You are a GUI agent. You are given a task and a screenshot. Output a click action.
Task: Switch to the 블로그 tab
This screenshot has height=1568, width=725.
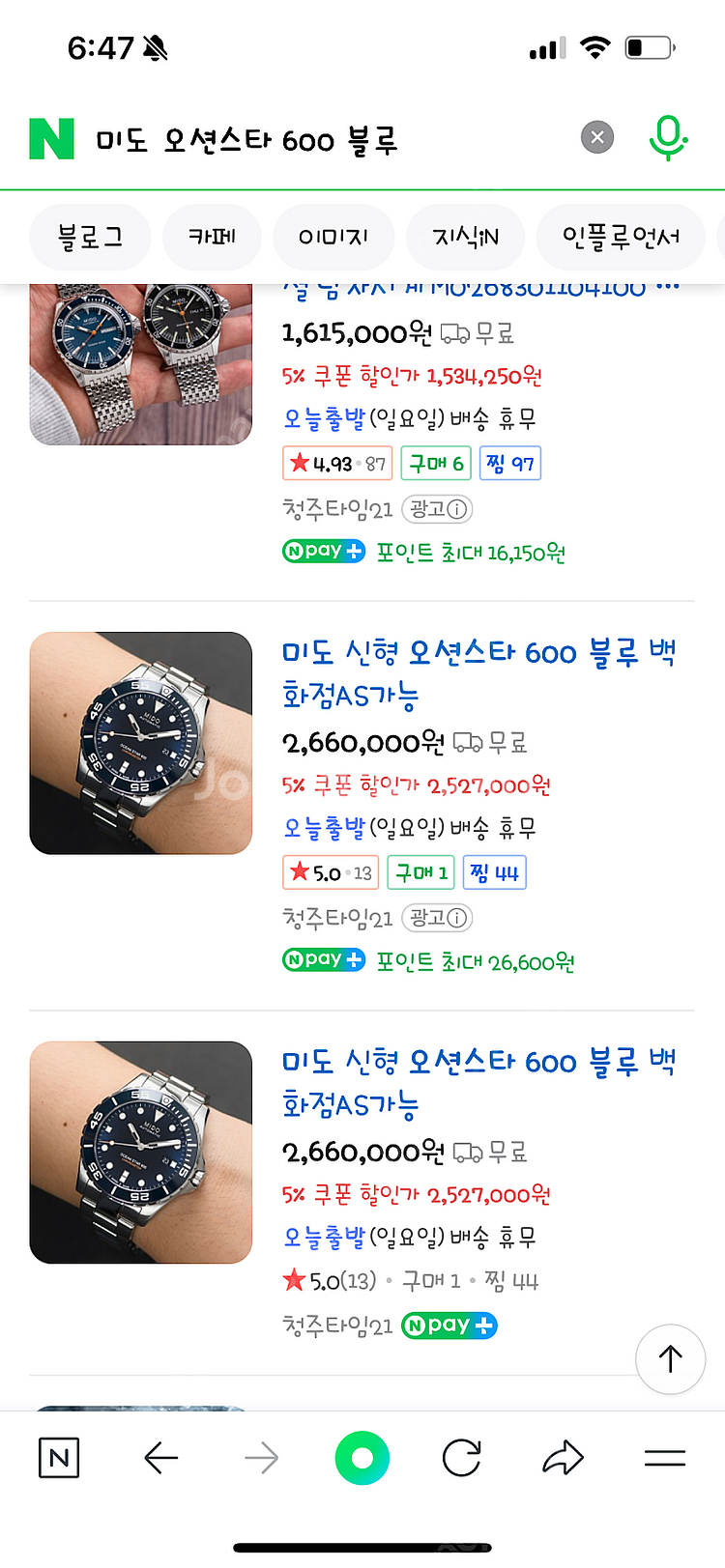click(x=90, y=238)
